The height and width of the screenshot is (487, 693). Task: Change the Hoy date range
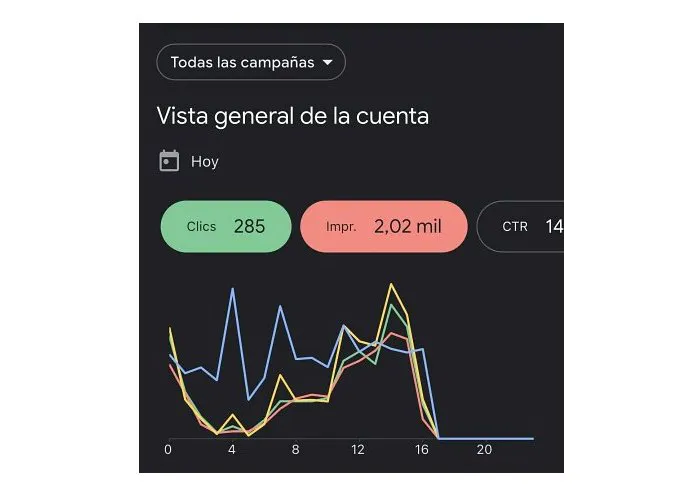[190, 161]
